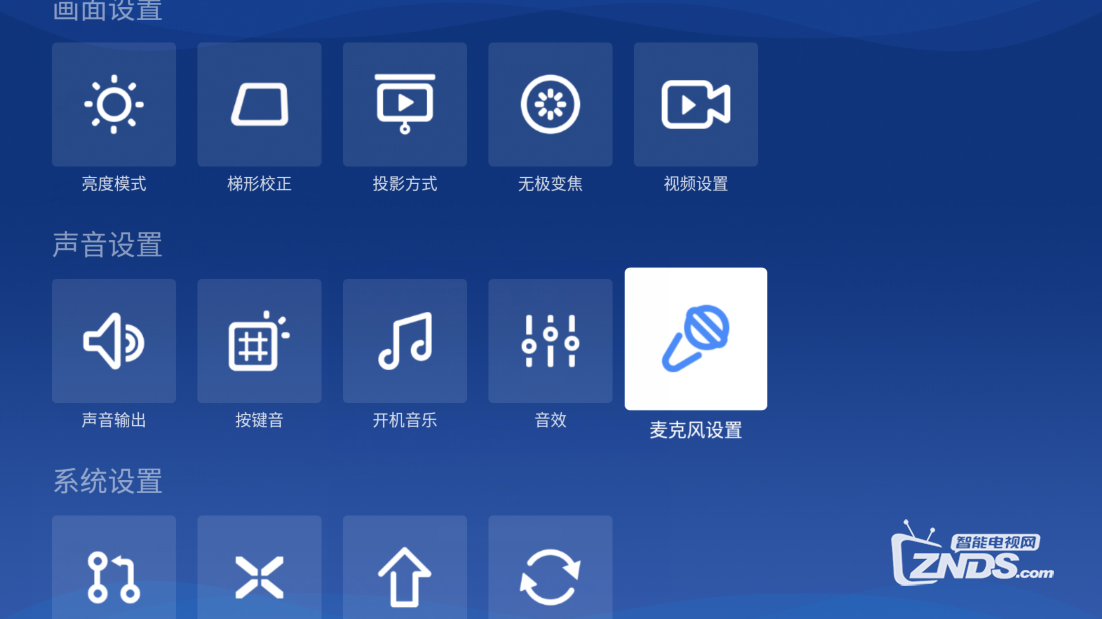This screenshot has height=619, width=1102.
Task: Open 声音输出 sound output tile
Action: click(114, 341)
